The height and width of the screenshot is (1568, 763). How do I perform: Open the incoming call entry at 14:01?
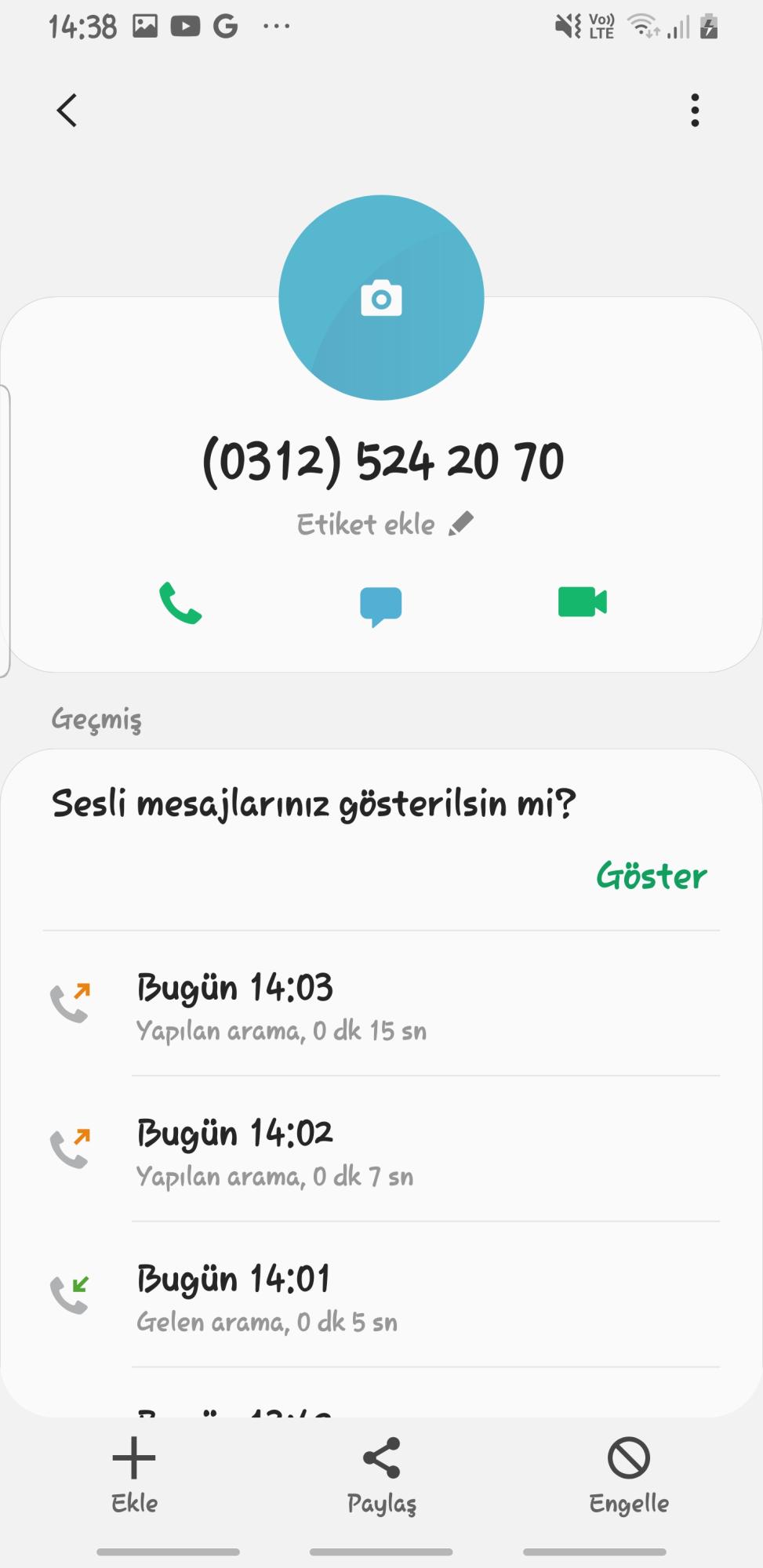click(x=381, y=1298)
